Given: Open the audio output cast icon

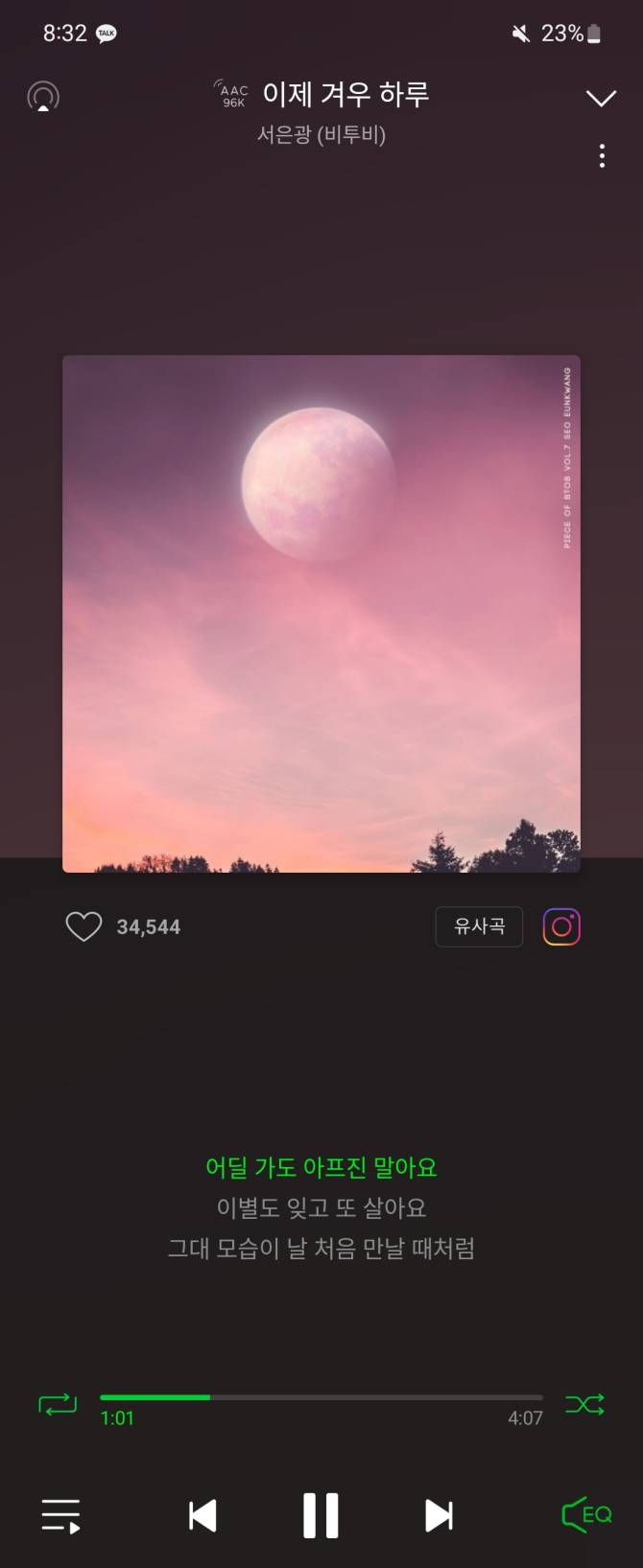Looking at the screenshot, I should [x=43, y=97].
